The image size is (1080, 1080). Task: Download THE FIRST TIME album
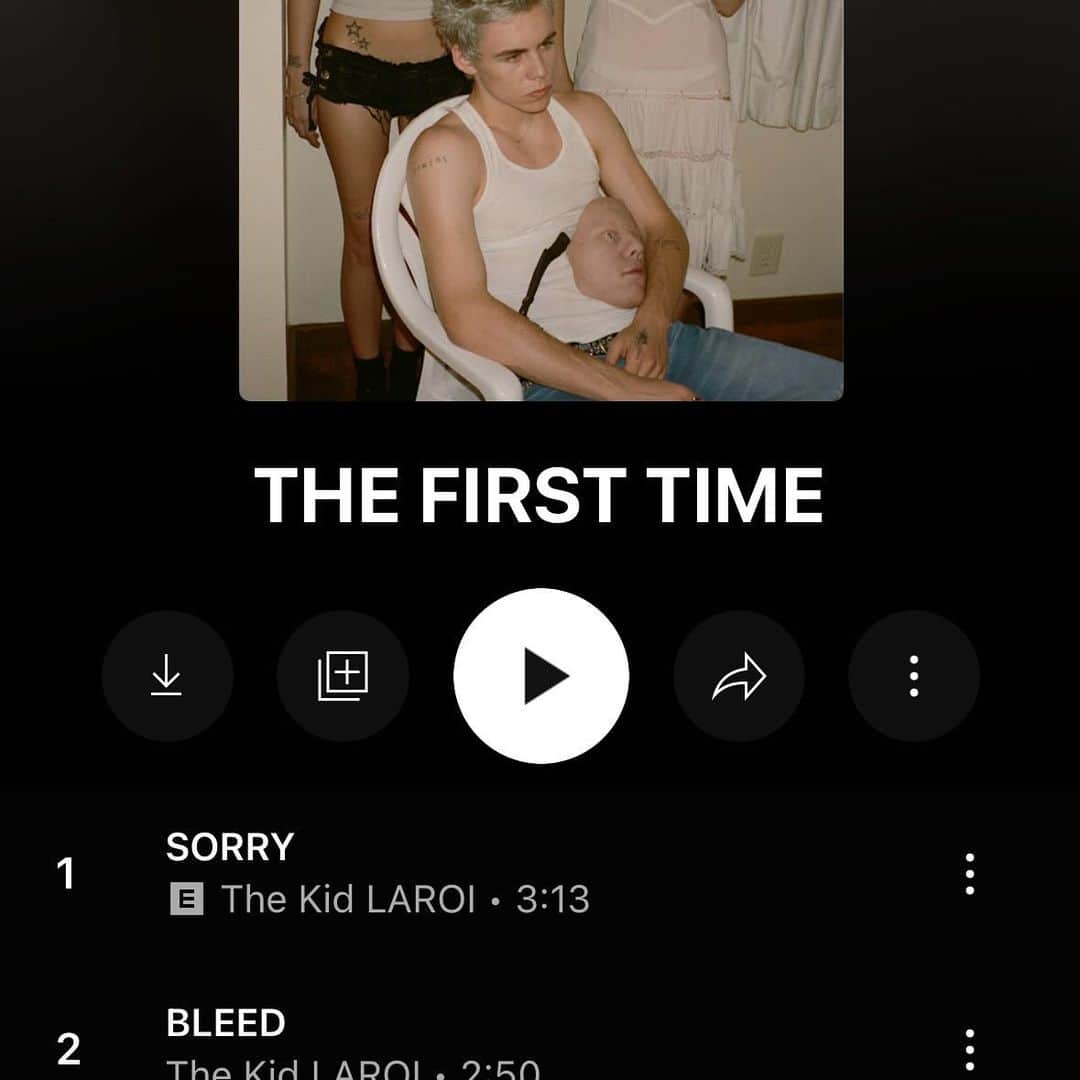(167, 676)
